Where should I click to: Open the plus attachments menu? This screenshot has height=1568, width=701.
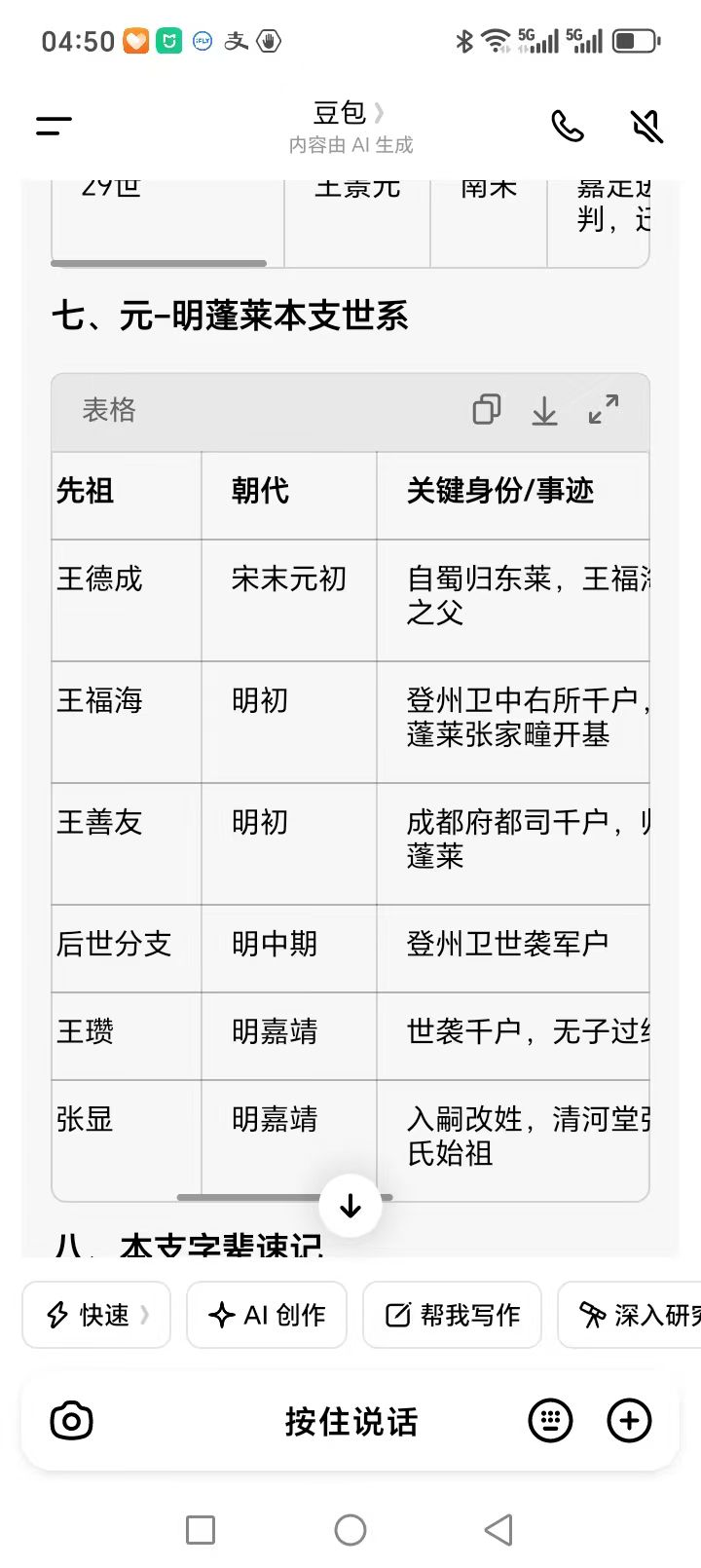tap(629, 1421)
